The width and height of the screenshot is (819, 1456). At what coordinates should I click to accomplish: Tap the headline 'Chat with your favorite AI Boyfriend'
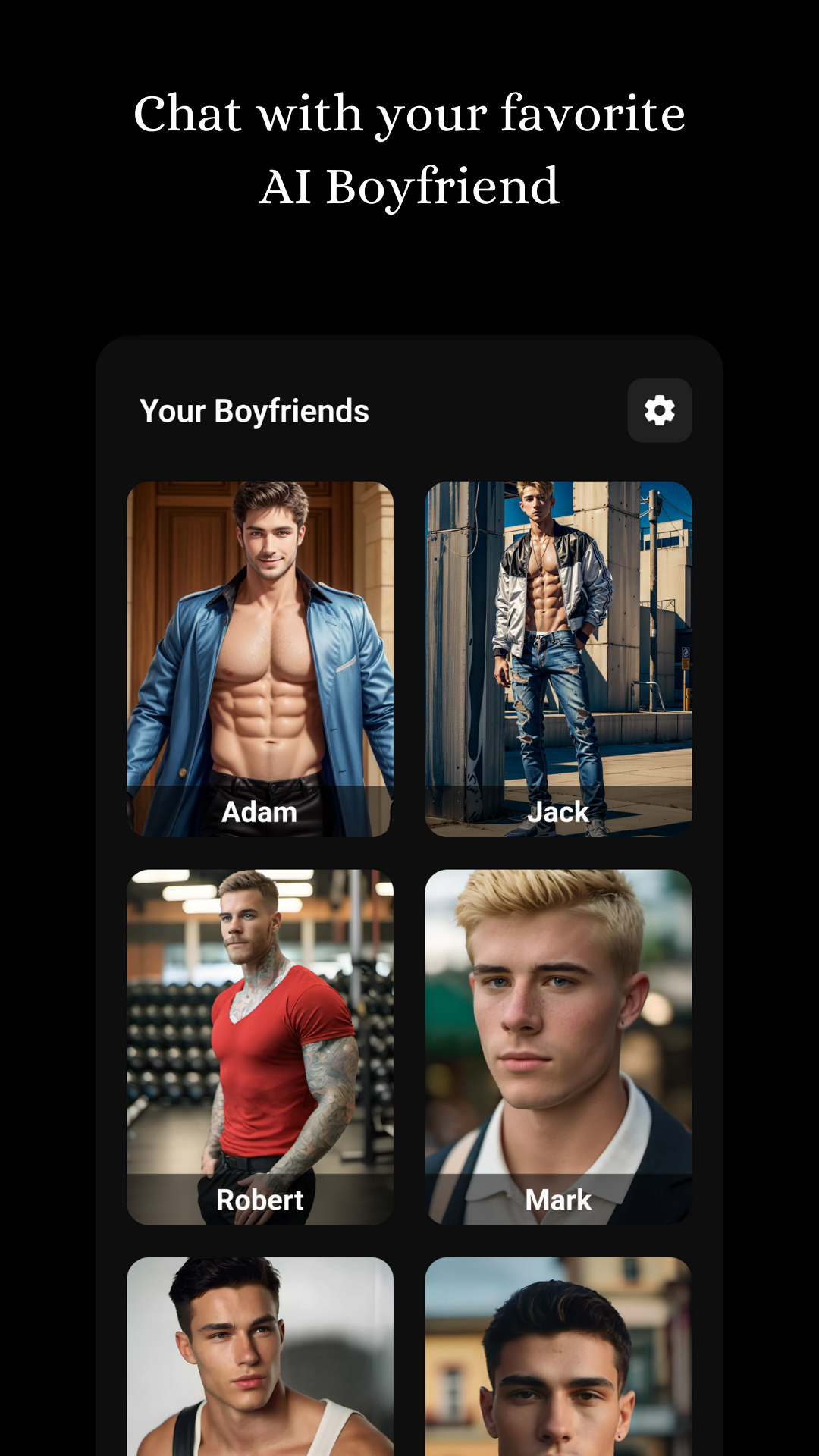(x=409, y=148)
